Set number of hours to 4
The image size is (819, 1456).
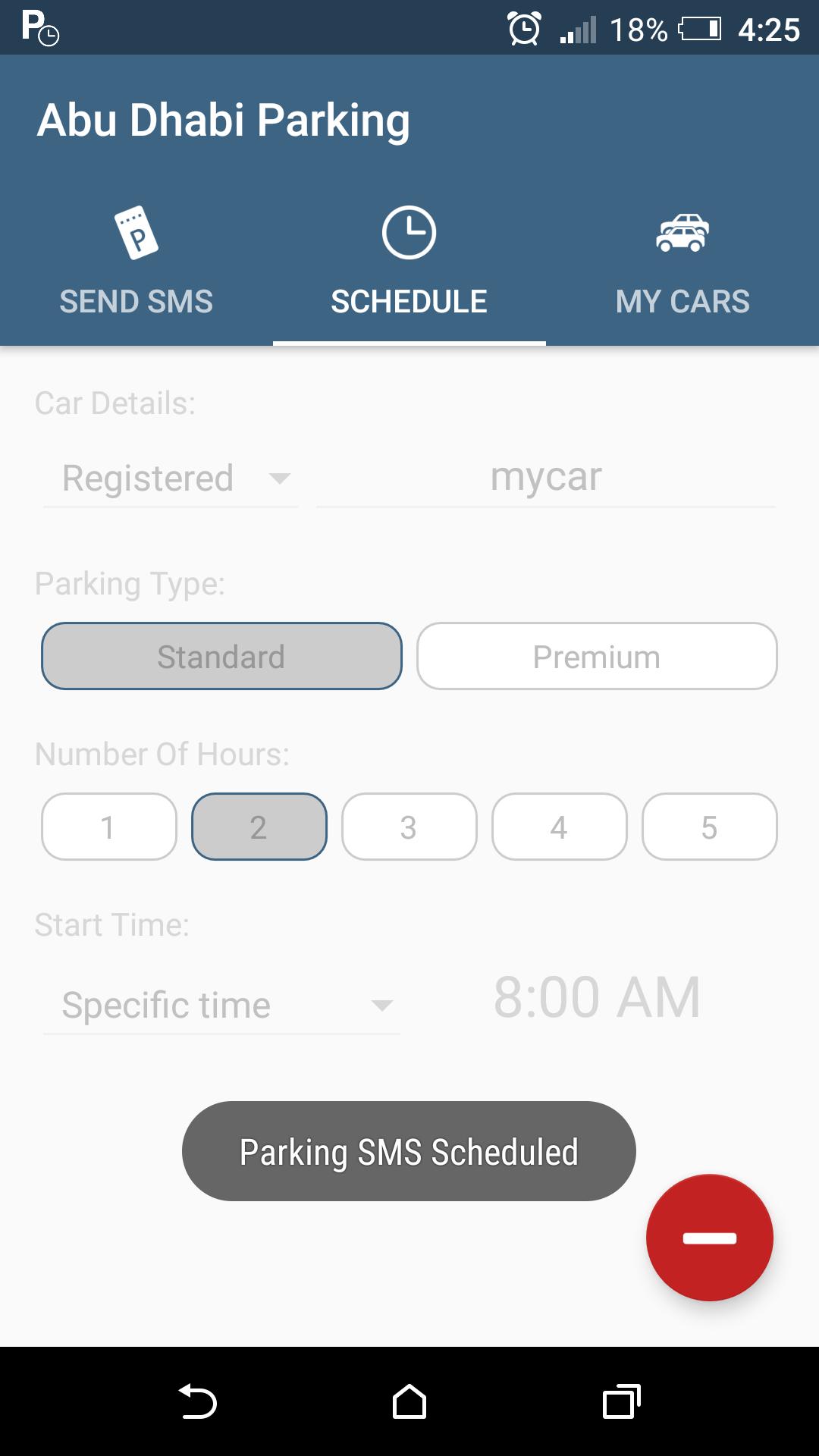click(x=560, y=827)
